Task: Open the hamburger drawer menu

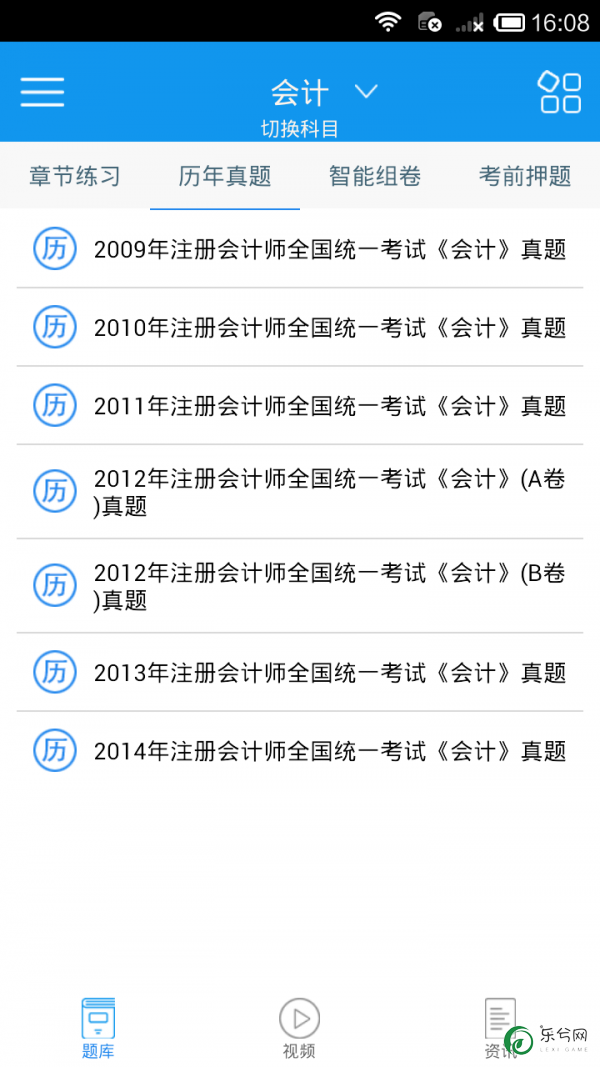Action: 42,91
